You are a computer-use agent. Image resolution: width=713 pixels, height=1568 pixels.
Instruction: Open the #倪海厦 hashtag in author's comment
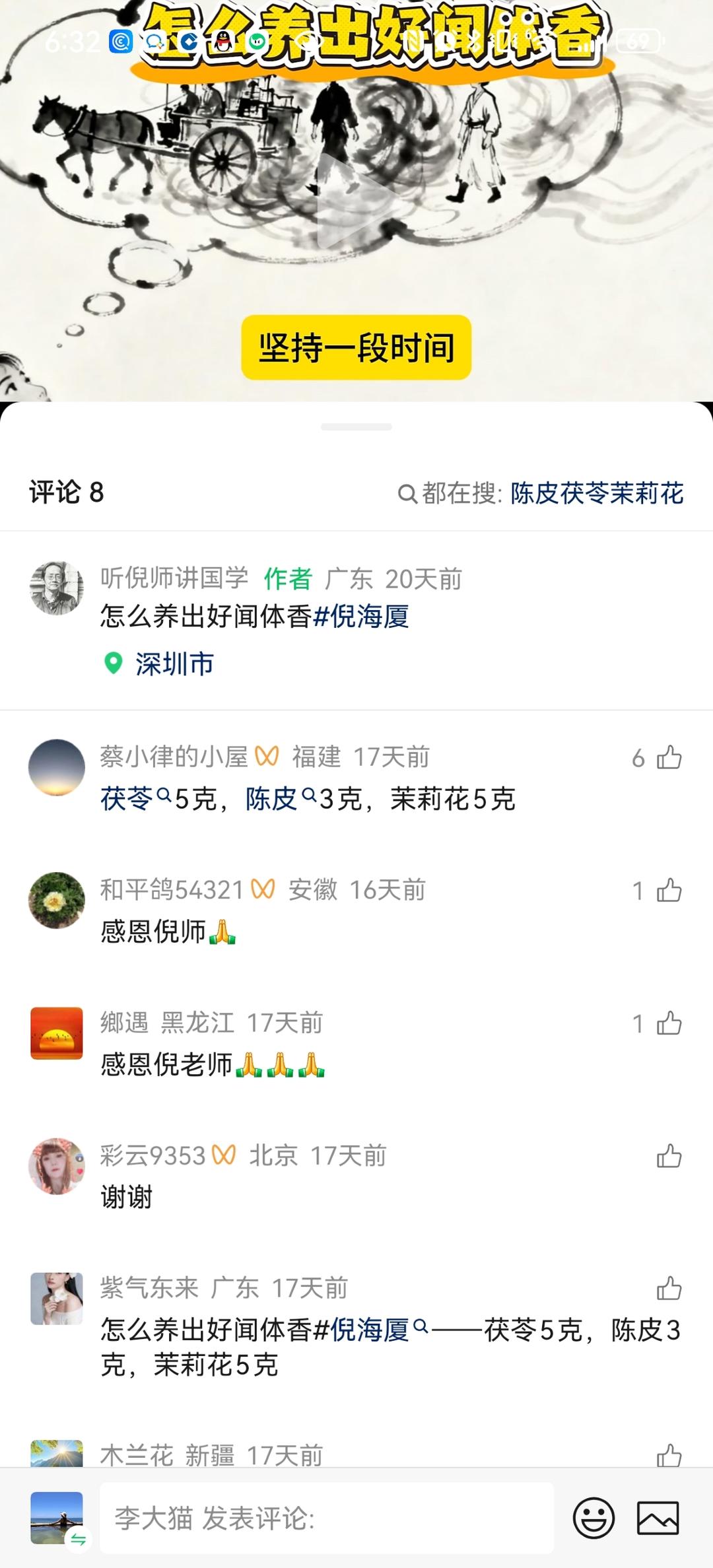click(x=361, y=616)
